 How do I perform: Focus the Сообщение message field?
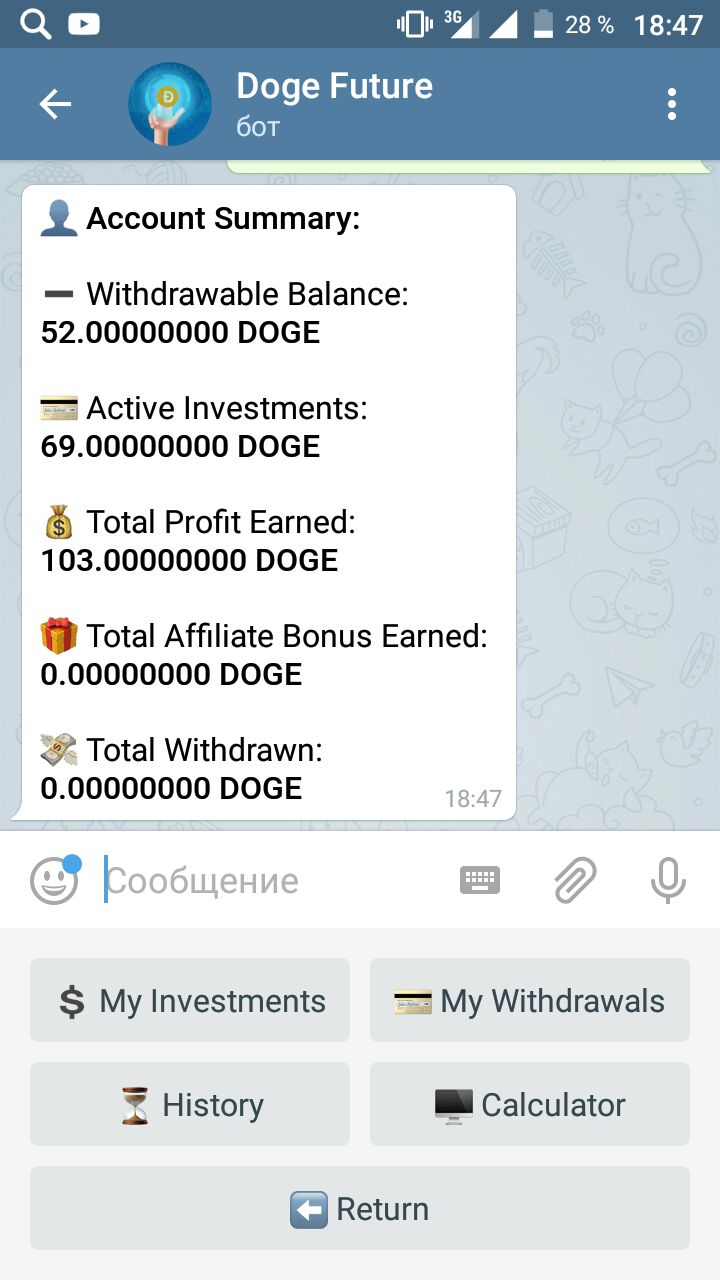270,880
